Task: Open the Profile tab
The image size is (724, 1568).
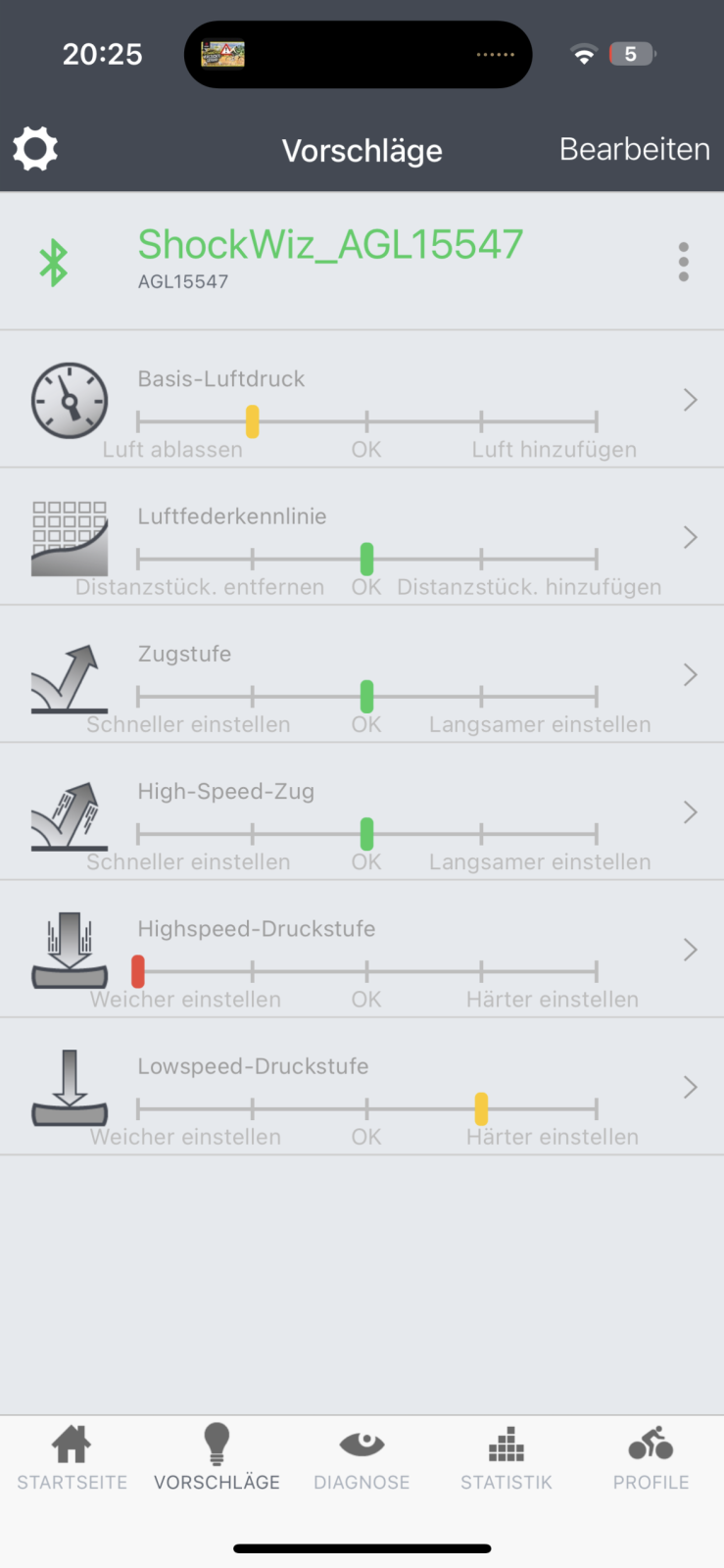Action: click(651, 1458)
